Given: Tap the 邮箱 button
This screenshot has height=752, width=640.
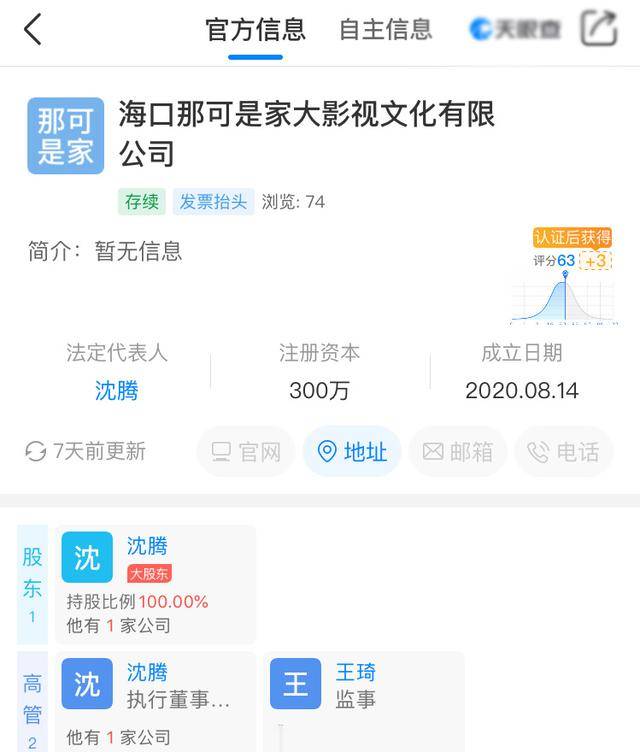Looking at the screenshot, I should point(458,452).
